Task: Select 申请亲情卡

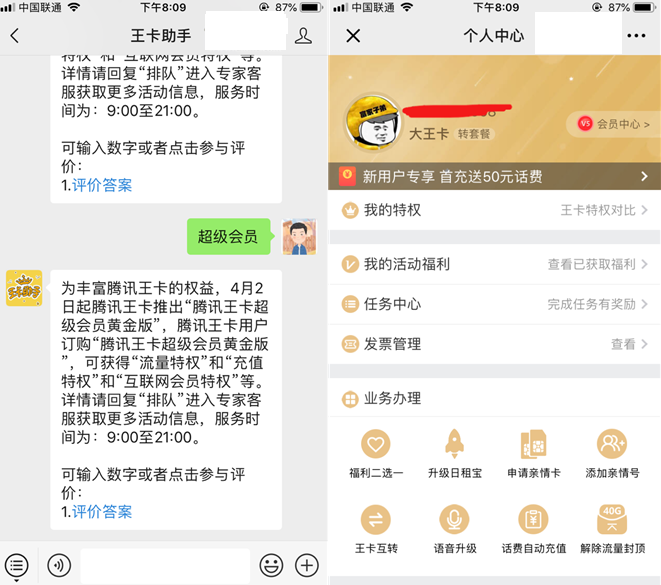Action: (533, 452)
